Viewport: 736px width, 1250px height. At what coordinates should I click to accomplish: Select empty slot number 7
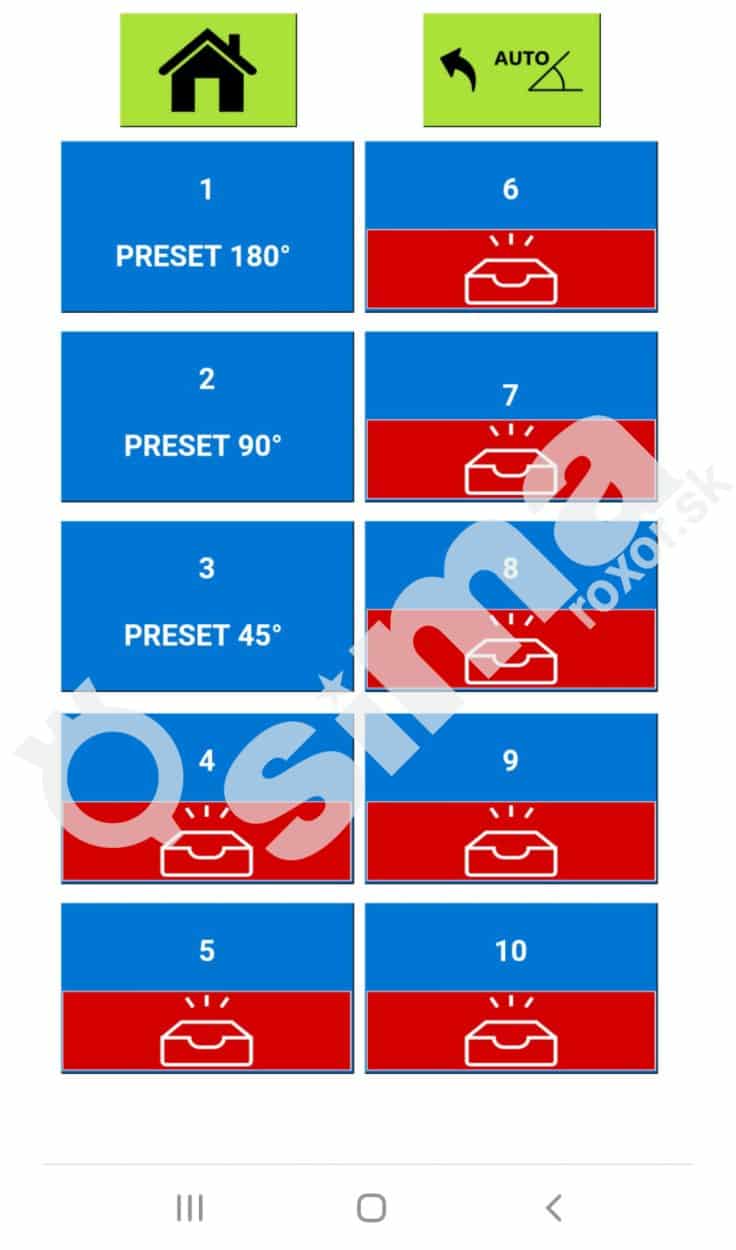point(511,416)
